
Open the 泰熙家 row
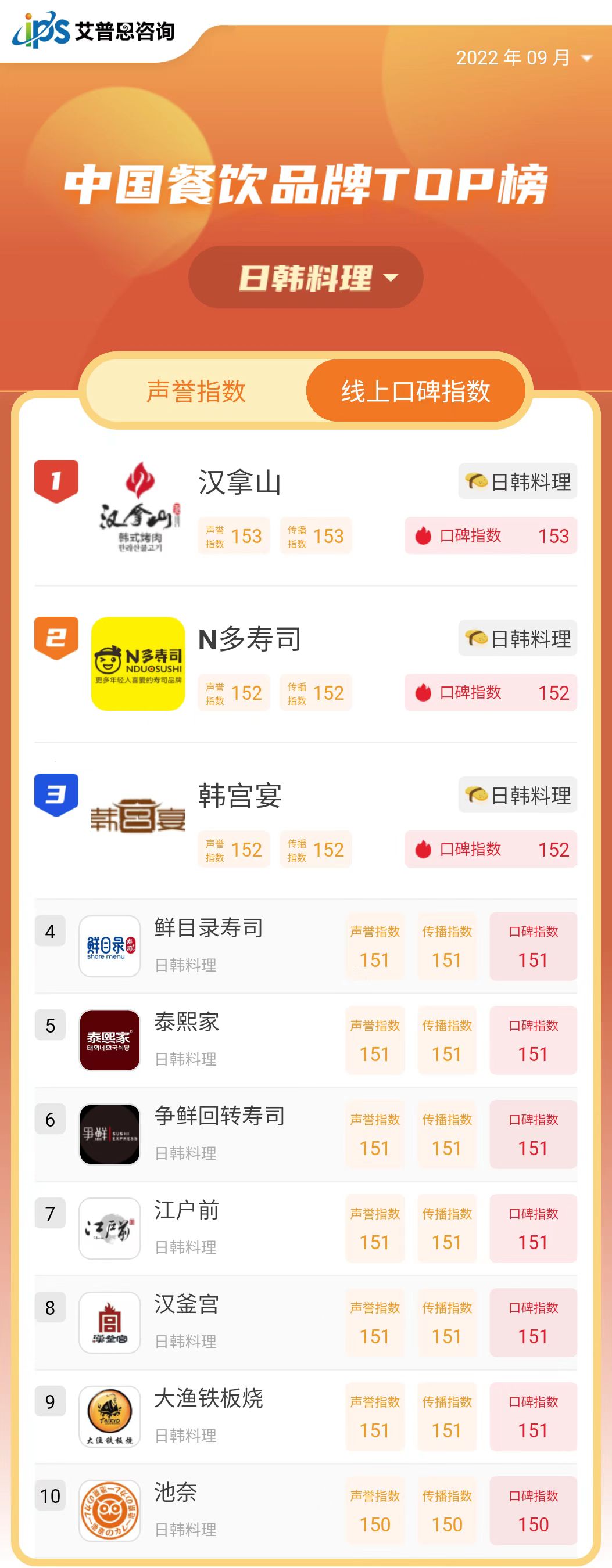coord(187,1022)
